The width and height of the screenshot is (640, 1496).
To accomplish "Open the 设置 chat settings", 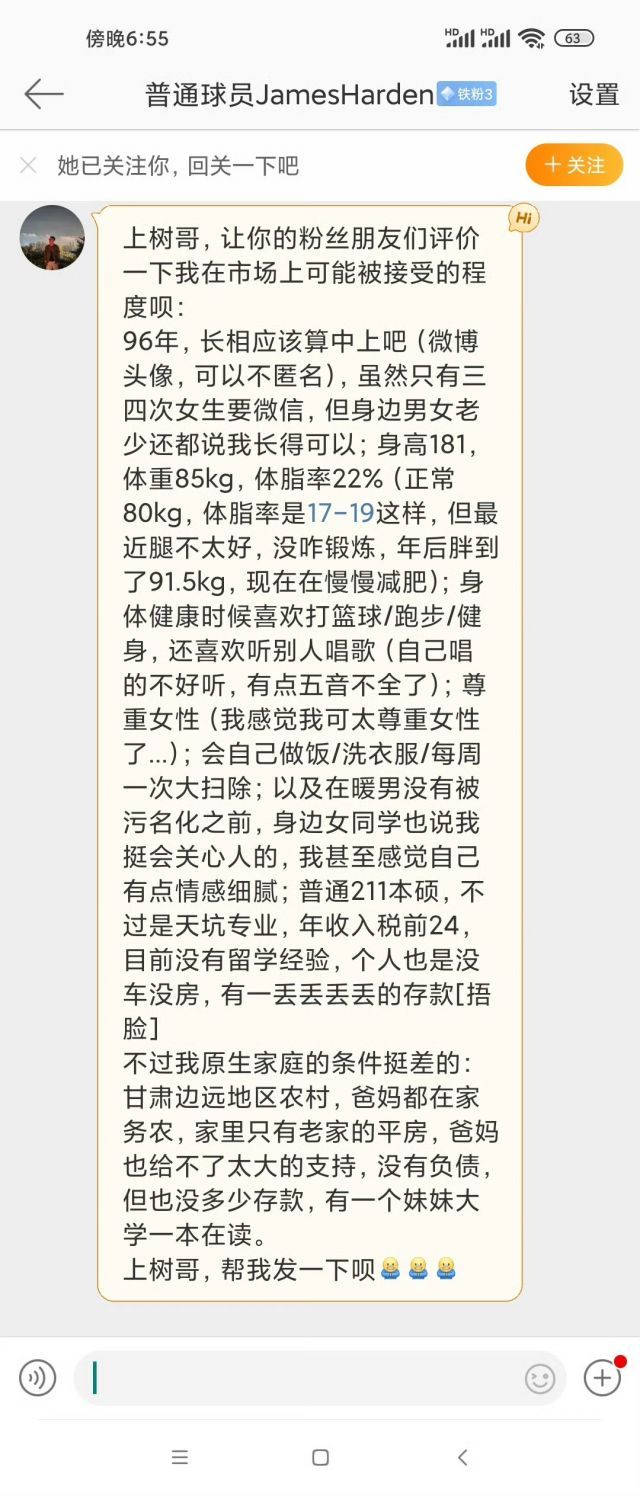I will pyautogui.click(x=594, y=94).
